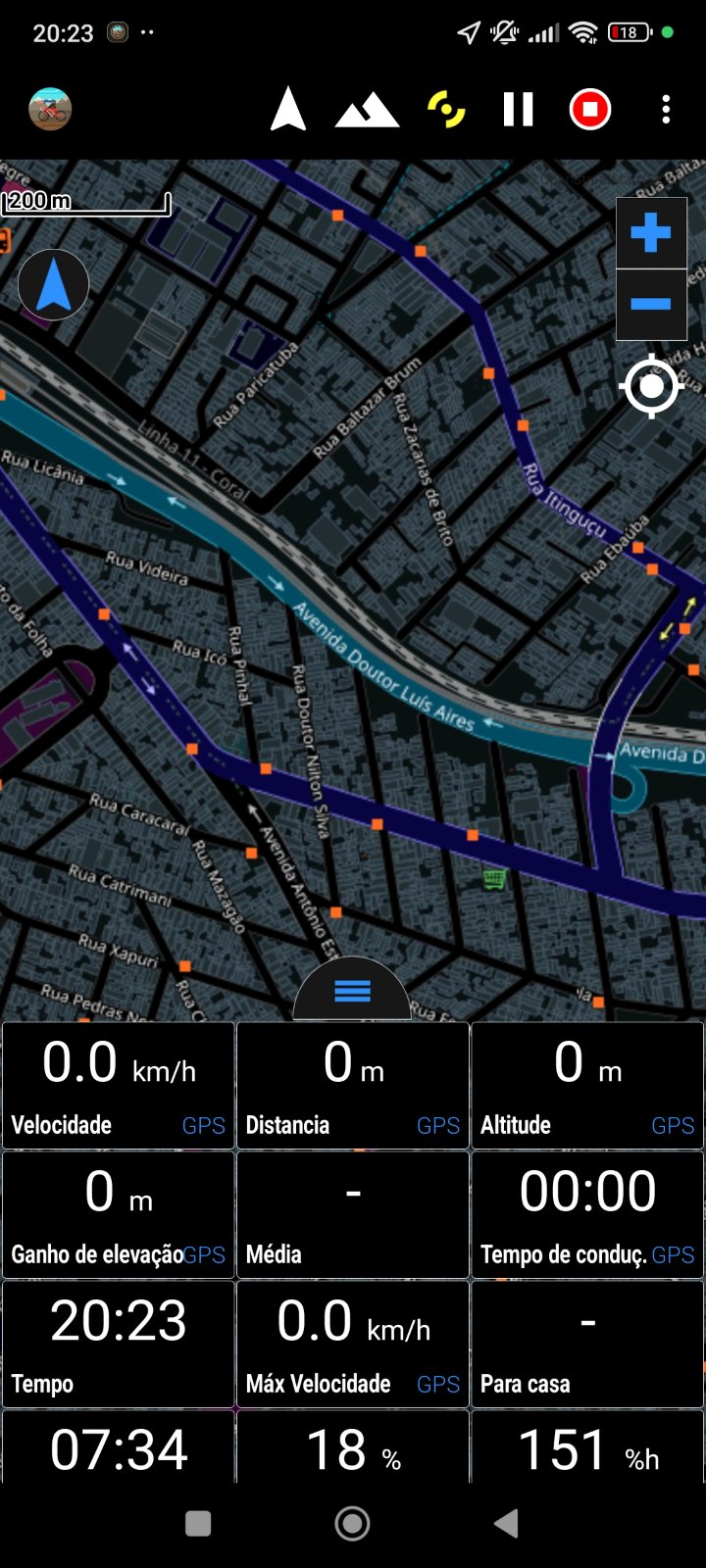Open the profile avatar in the toolbar
Viewport: 706px width, 1568px height.
[x=50, y=109]
